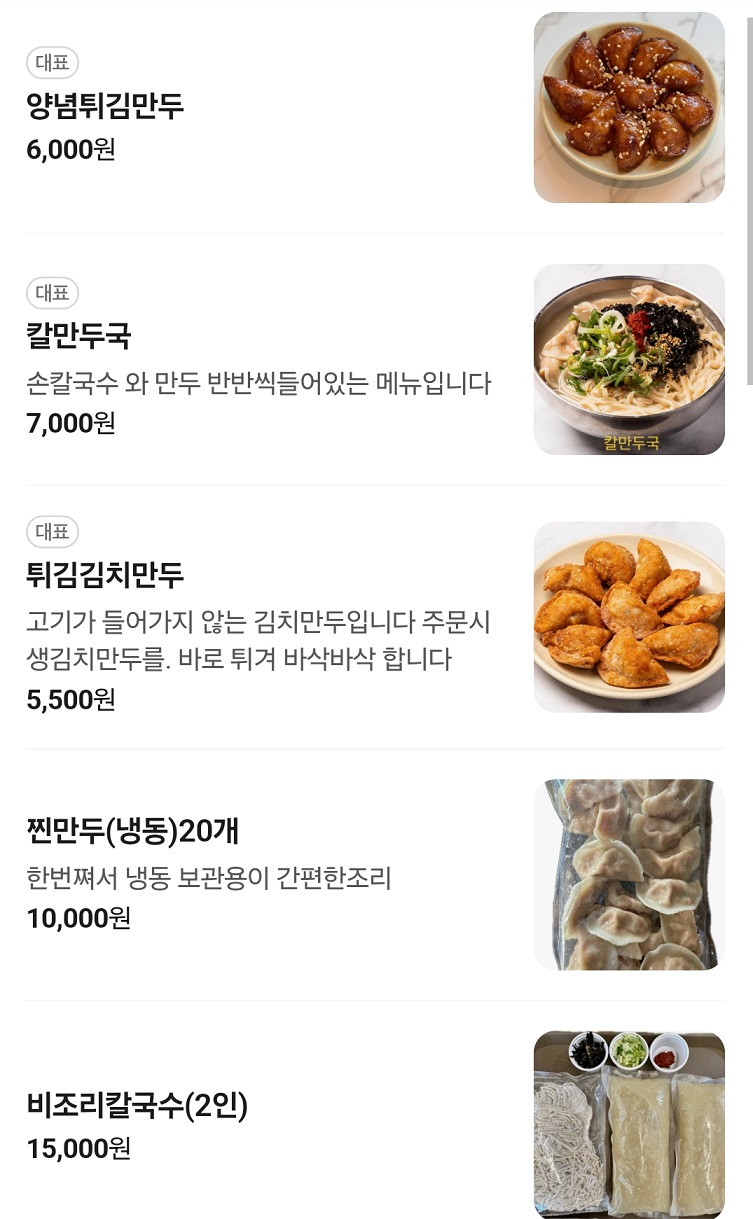Click the 칼만두국 noodle soup image

(629, 359)
